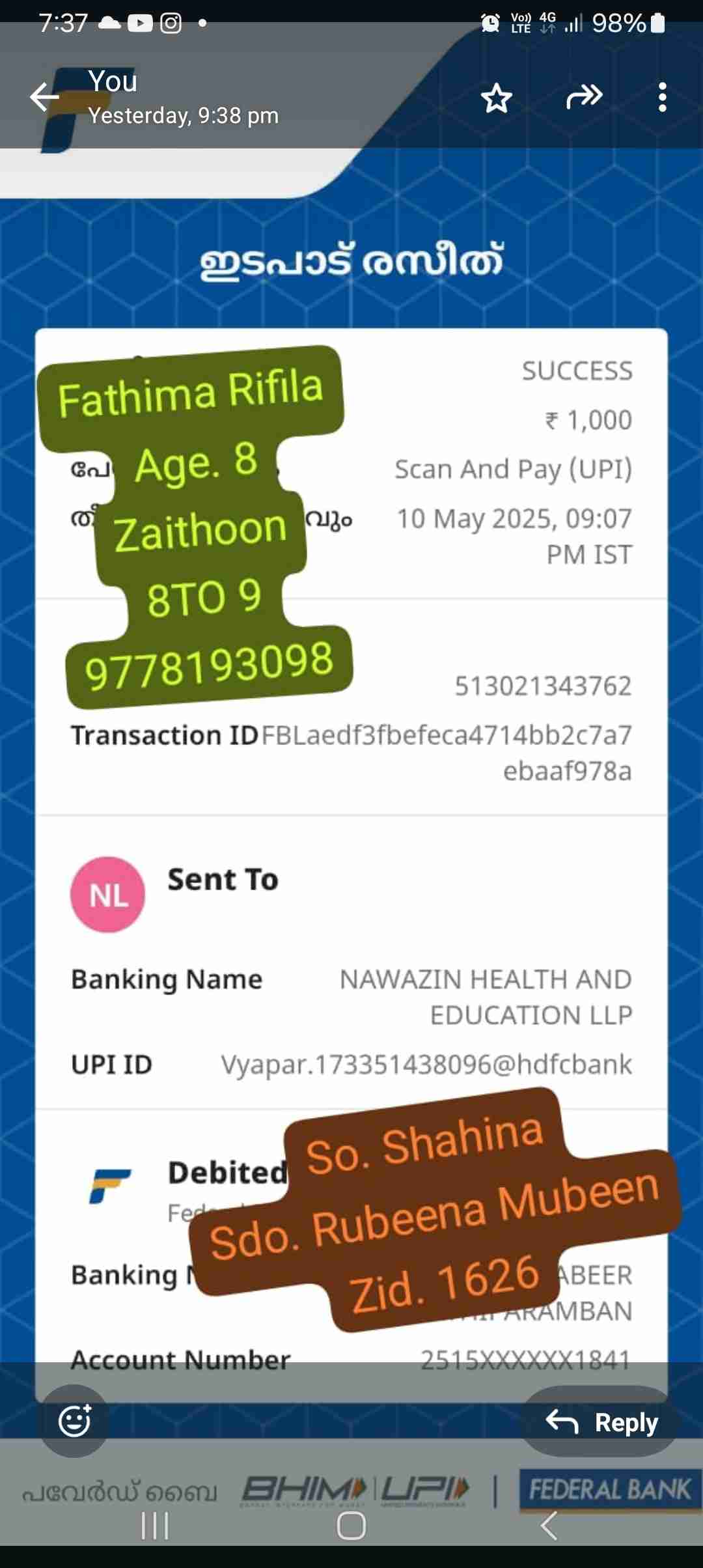The image size is (703, 1568).
Task: Open recent apps from the navigation bar
Action: tap(155, 1526)
